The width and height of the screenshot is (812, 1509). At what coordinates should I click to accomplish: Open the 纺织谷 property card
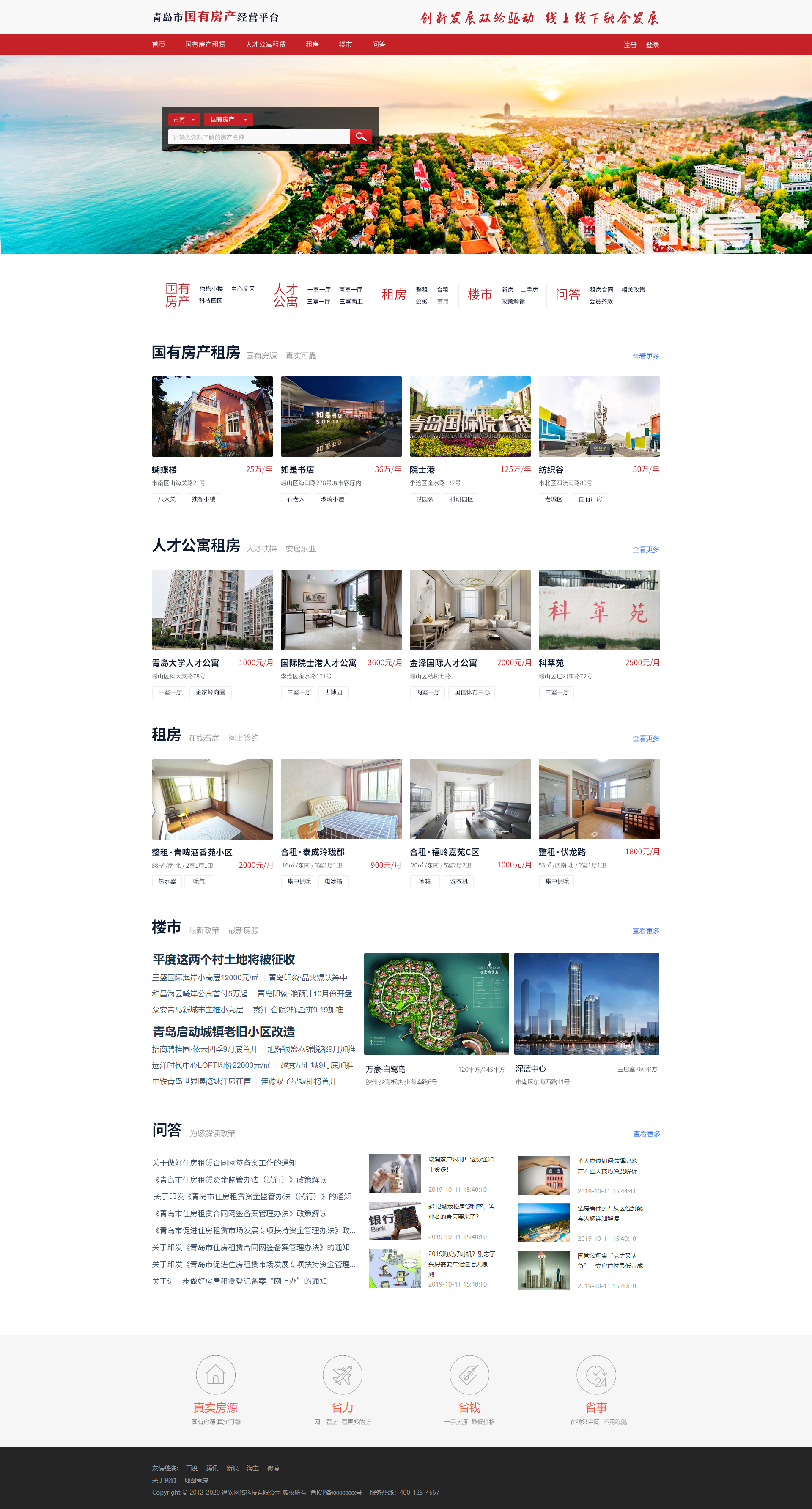tap(599, 417)
